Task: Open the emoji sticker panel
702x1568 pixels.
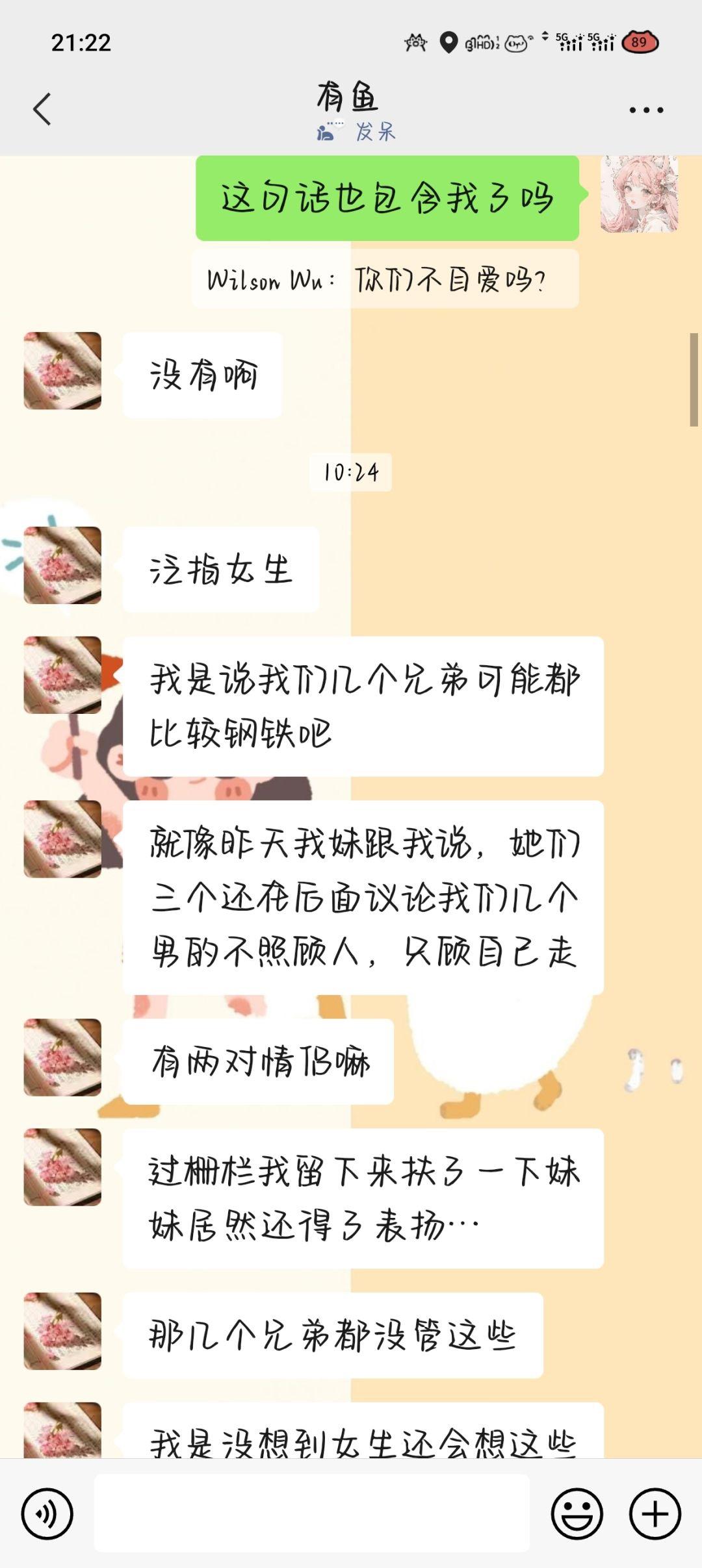Action: click(x=577, y=1513)
